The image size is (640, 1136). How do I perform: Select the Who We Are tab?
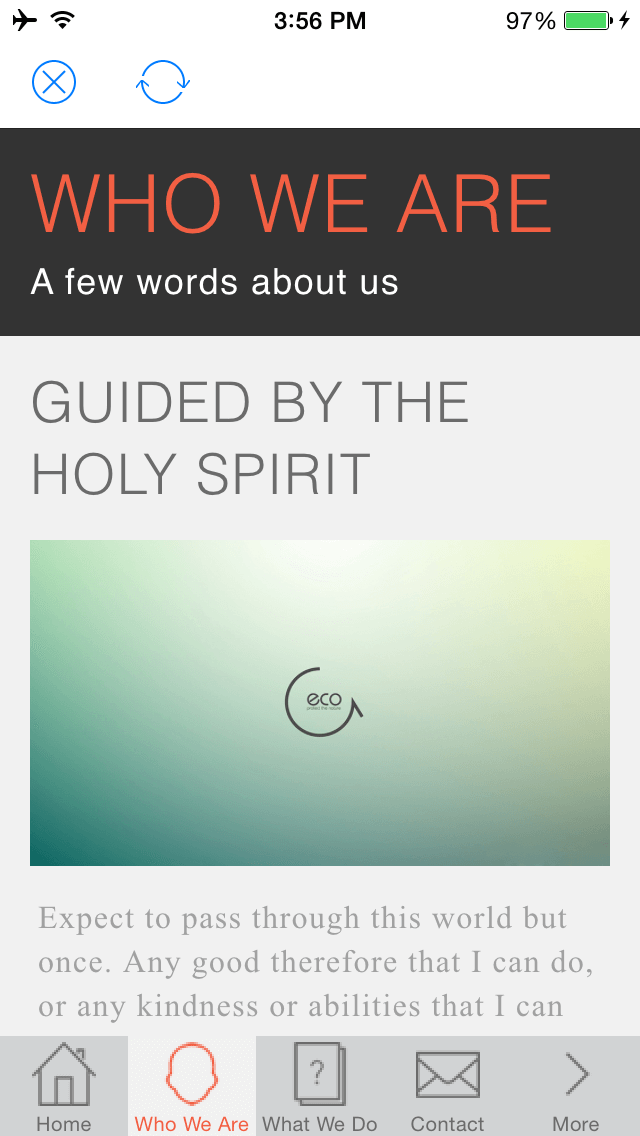[192, 1087]
